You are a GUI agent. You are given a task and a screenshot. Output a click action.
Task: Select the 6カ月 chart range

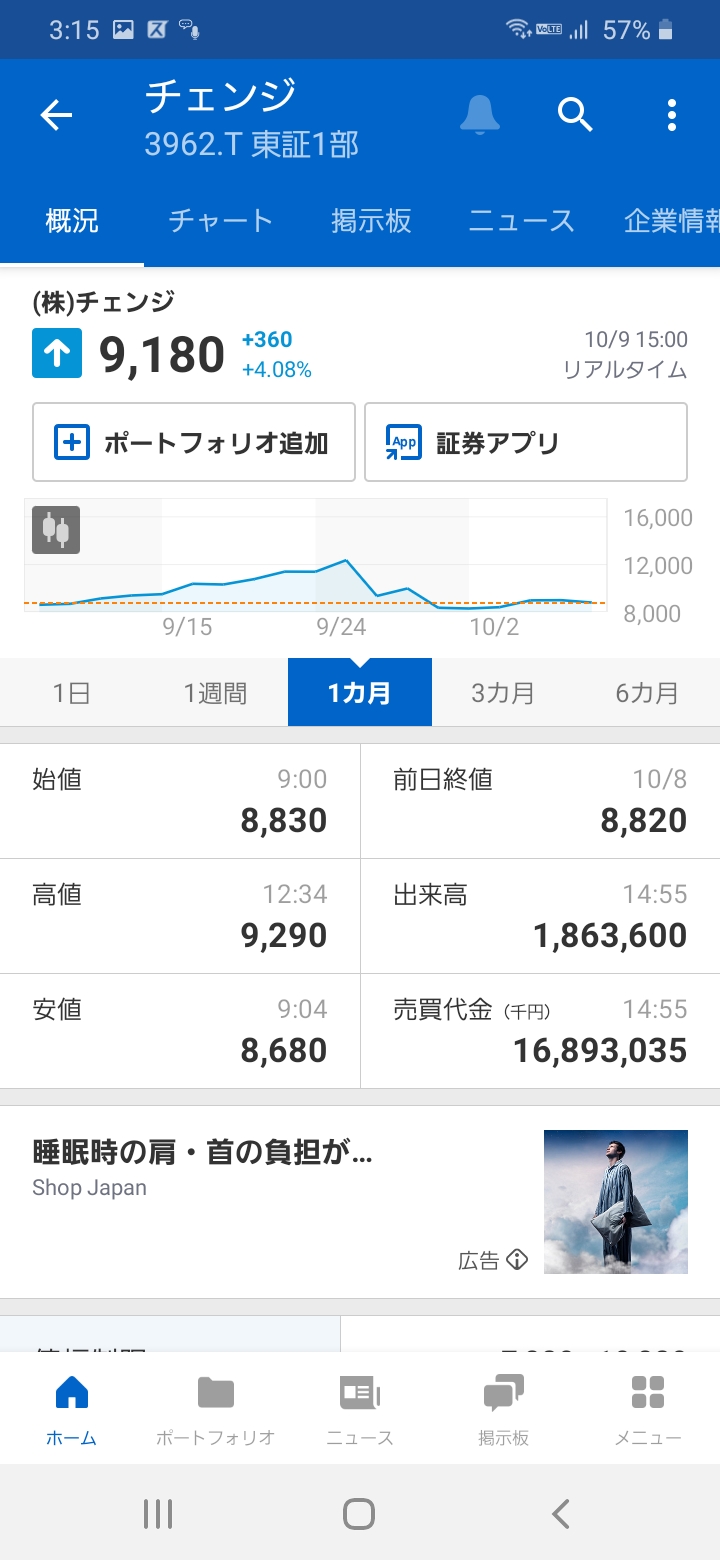pos(647,693)
